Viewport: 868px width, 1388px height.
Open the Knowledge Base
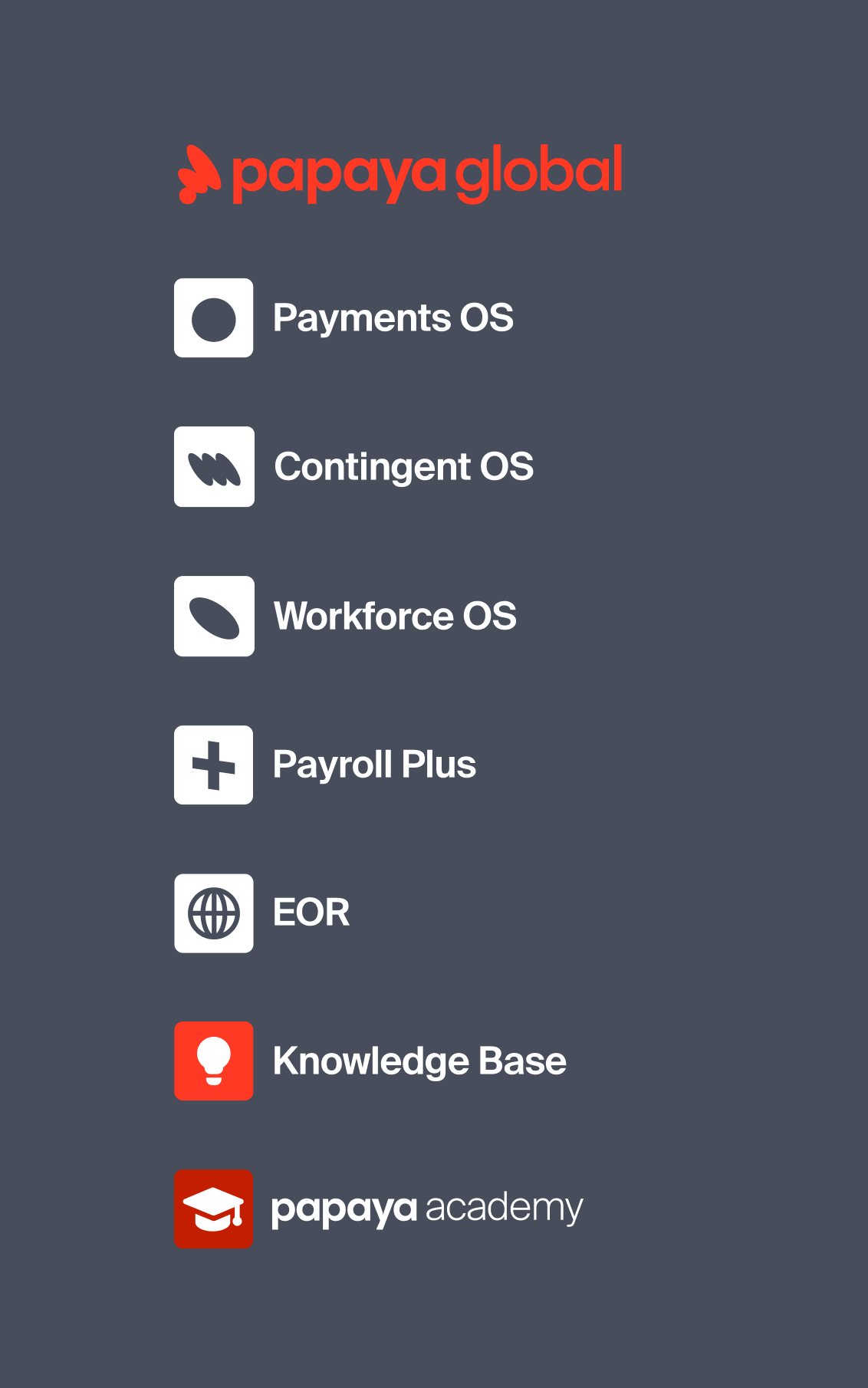[x=370, y=1061]
